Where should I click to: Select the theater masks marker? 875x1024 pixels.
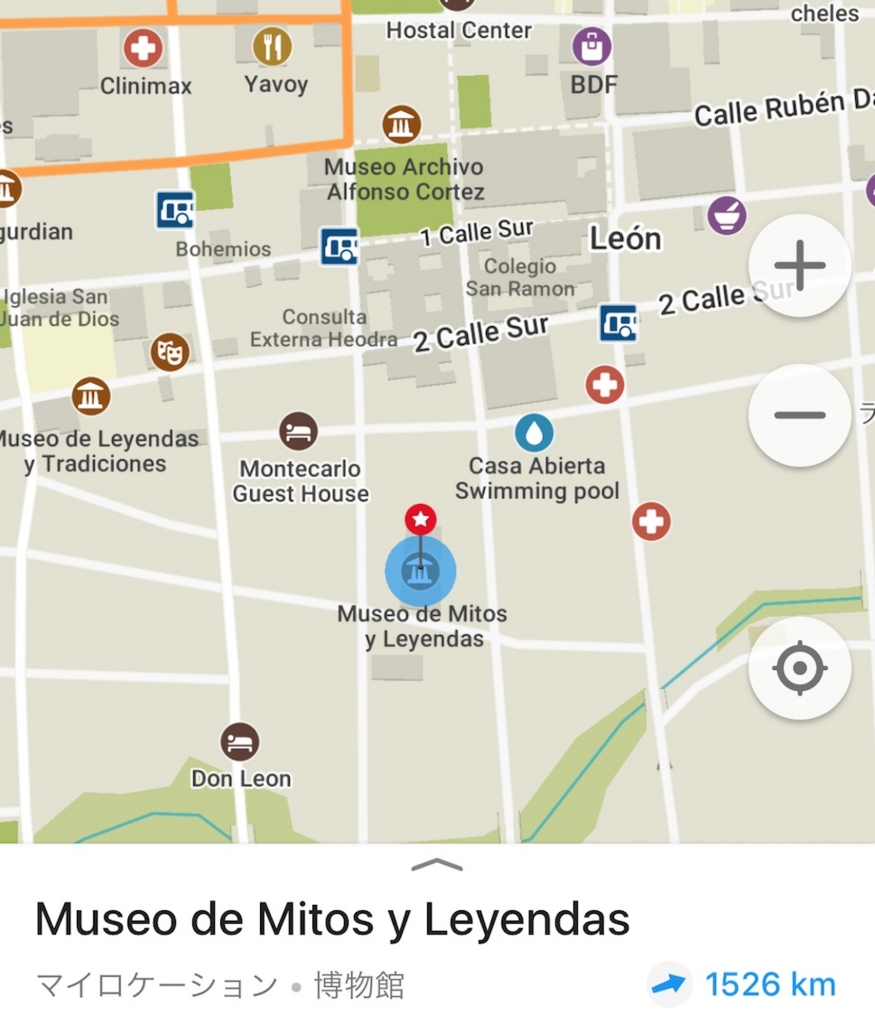(170, 351)
